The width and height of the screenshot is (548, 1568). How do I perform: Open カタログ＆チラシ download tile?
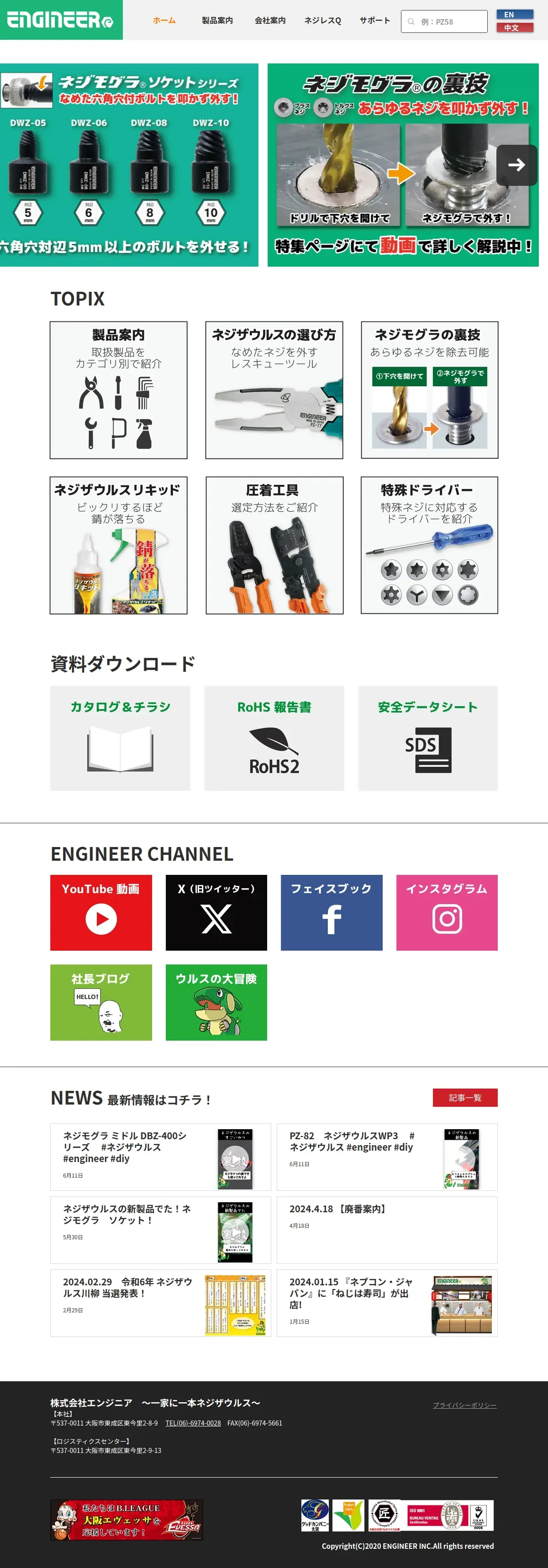tap(120, 738)
